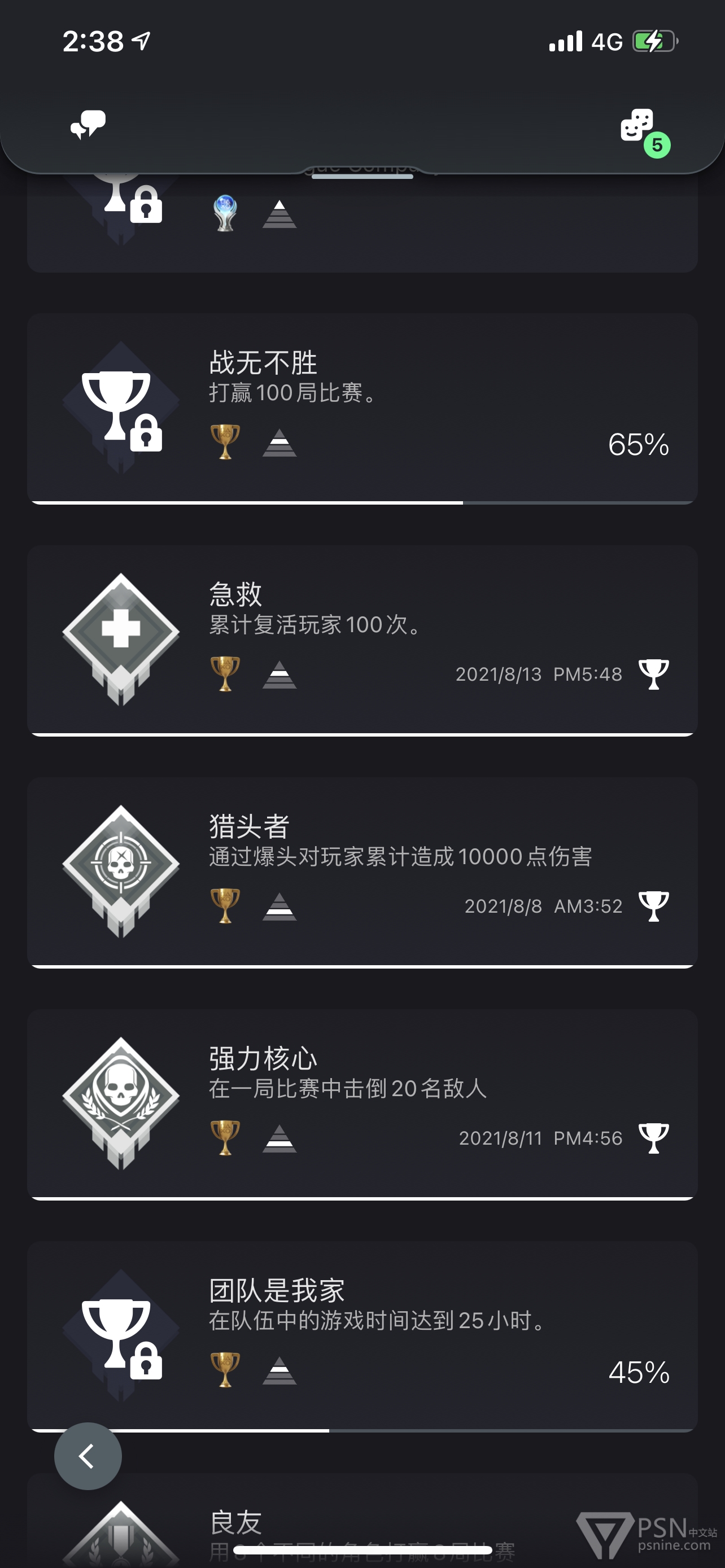Open the 良友 trophy card

[x=362, y=1521]
